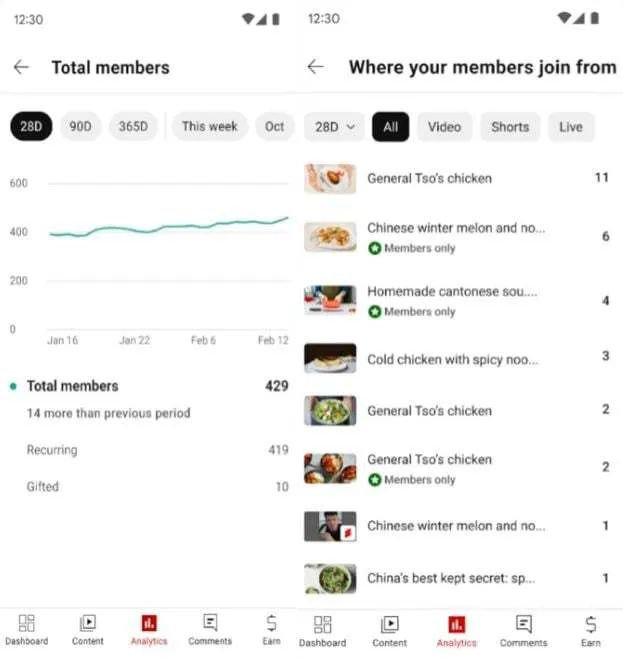Open Comments tab below Total members

[x=209, y=629]
